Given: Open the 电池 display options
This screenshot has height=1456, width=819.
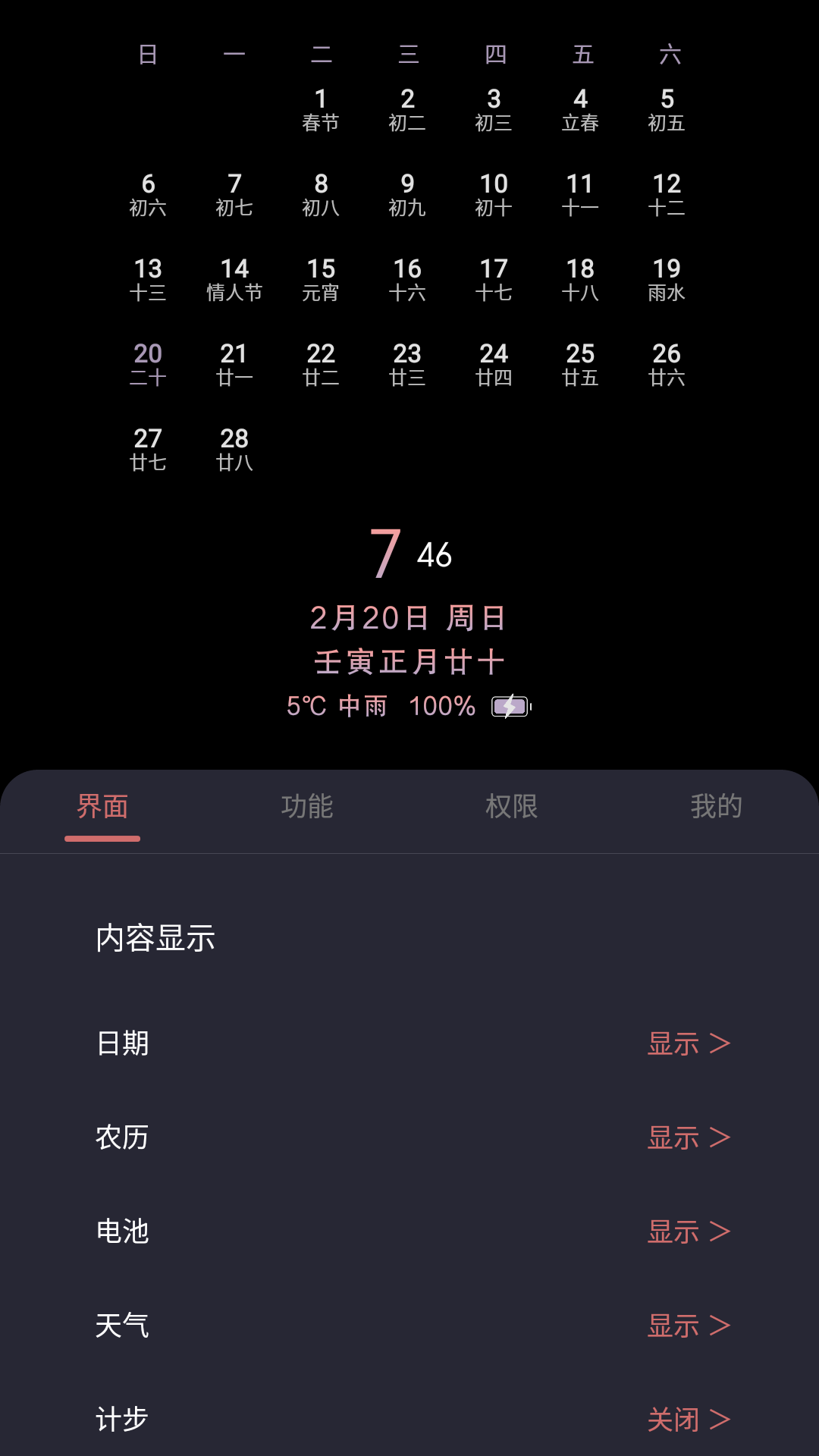Looking at the screenshot, I should click(x=689, y=1231).
